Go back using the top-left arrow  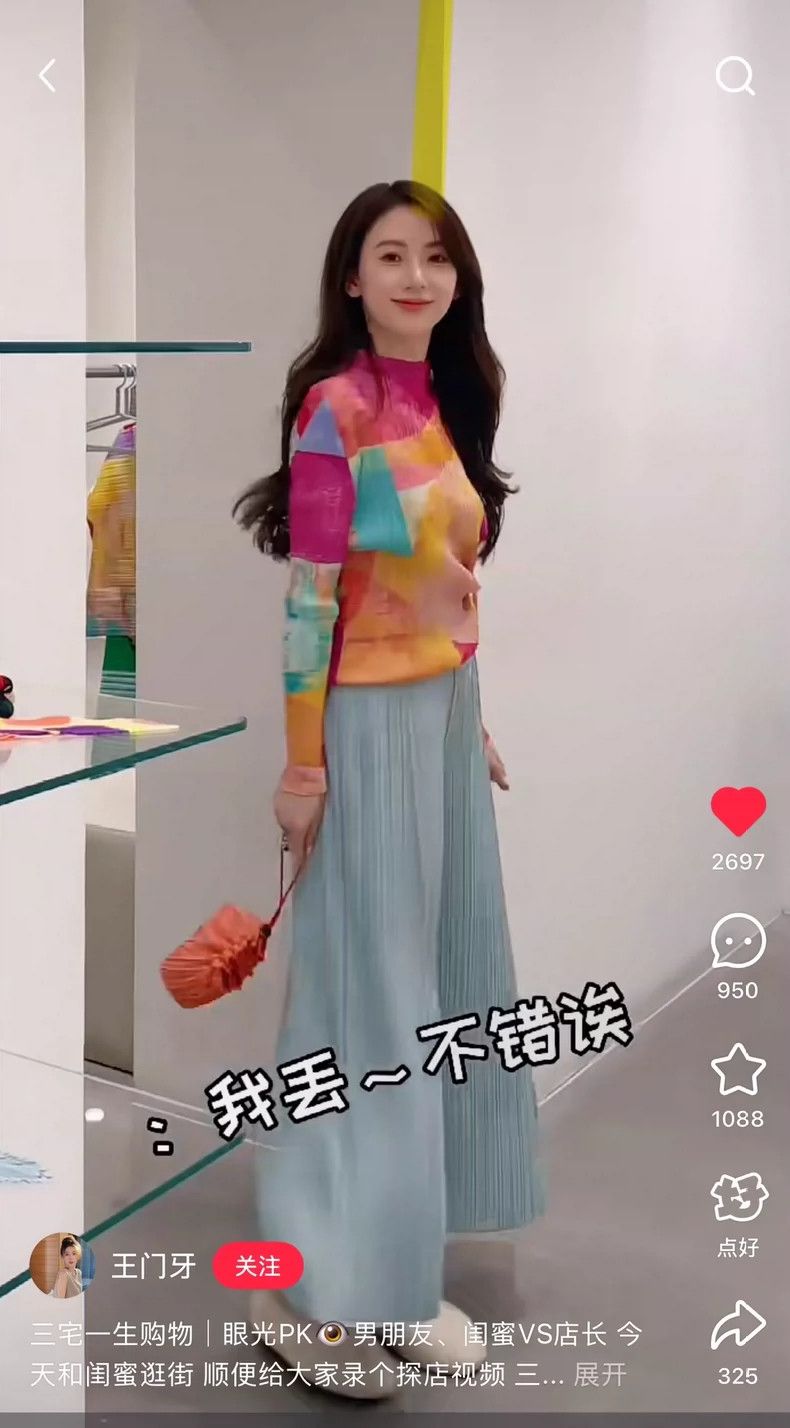click(x=47, y=76)
